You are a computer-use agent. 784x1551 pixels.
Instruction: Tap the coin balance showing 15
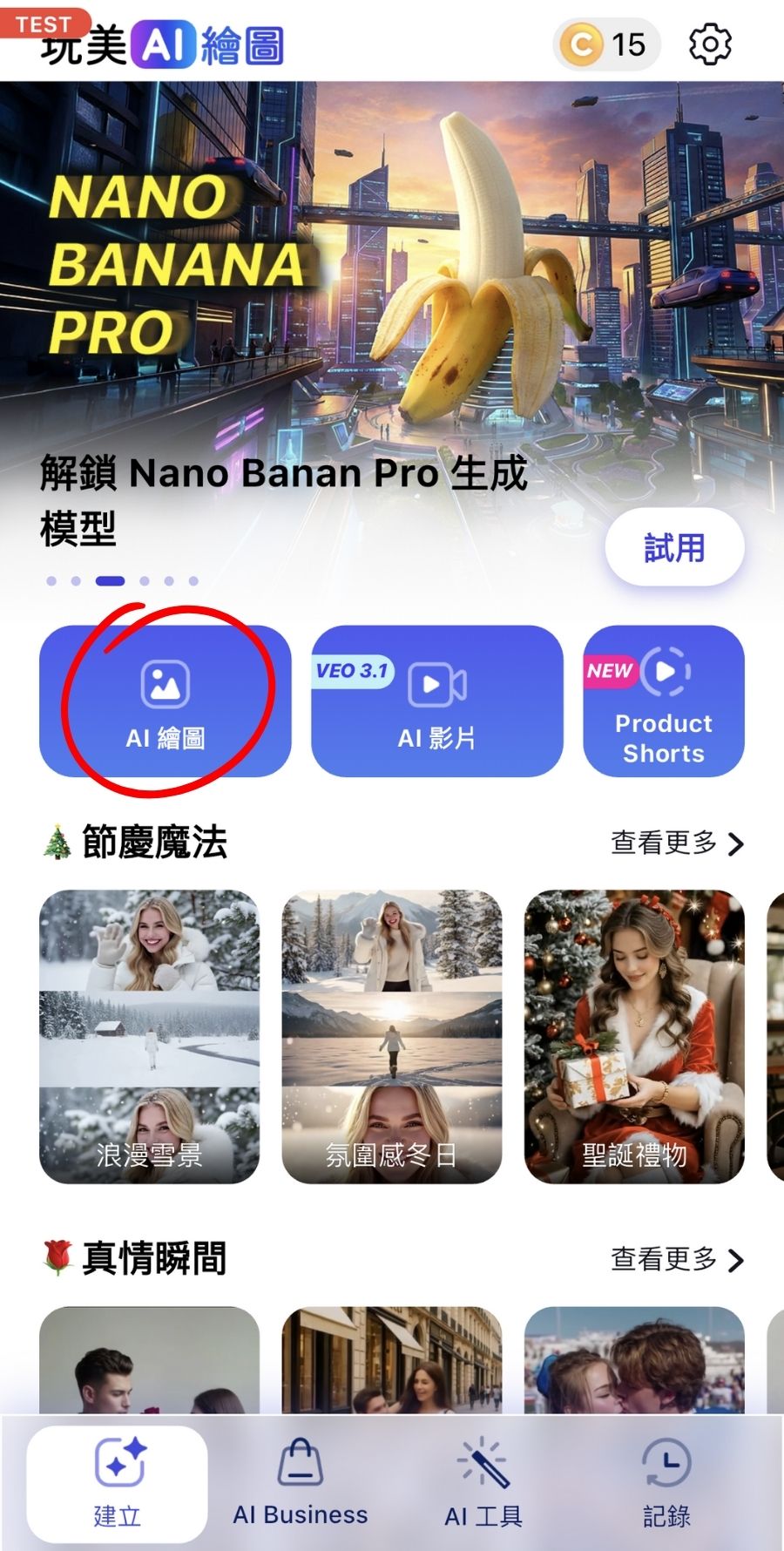pos(606,44)
